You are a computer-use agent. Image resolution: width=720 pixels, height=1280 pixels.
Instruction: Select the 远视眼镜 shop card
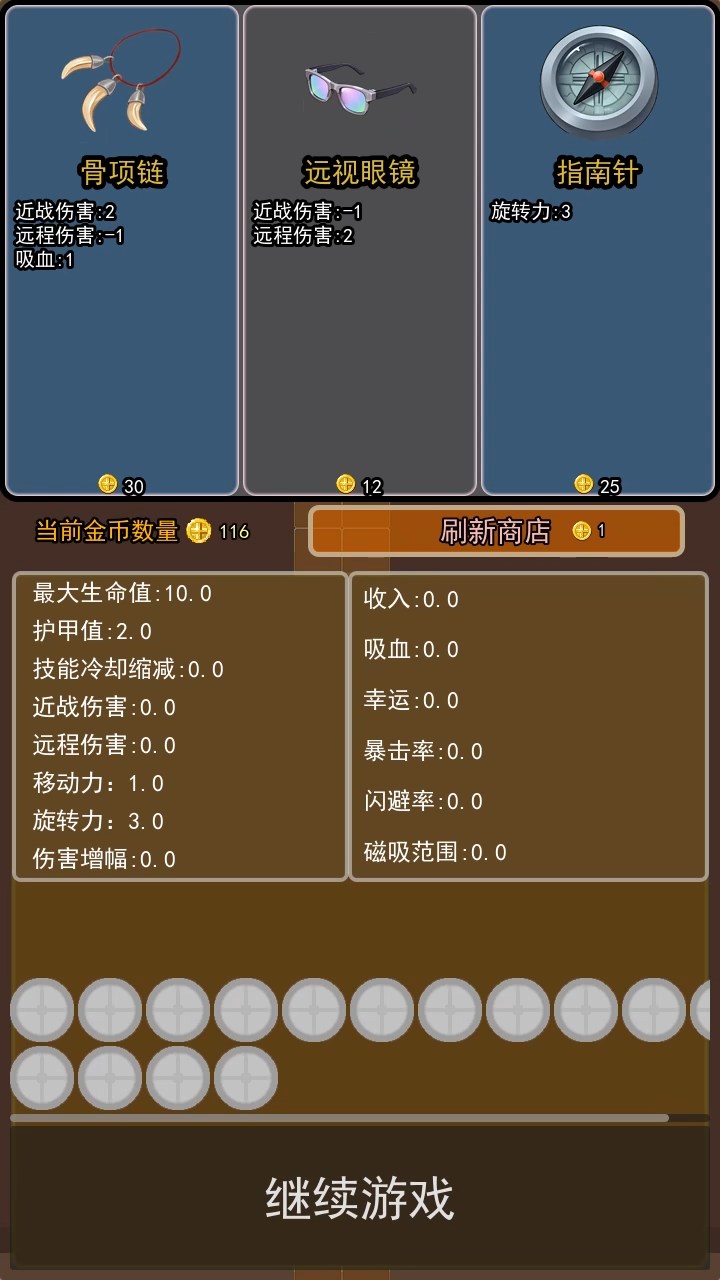coord(360,250)
